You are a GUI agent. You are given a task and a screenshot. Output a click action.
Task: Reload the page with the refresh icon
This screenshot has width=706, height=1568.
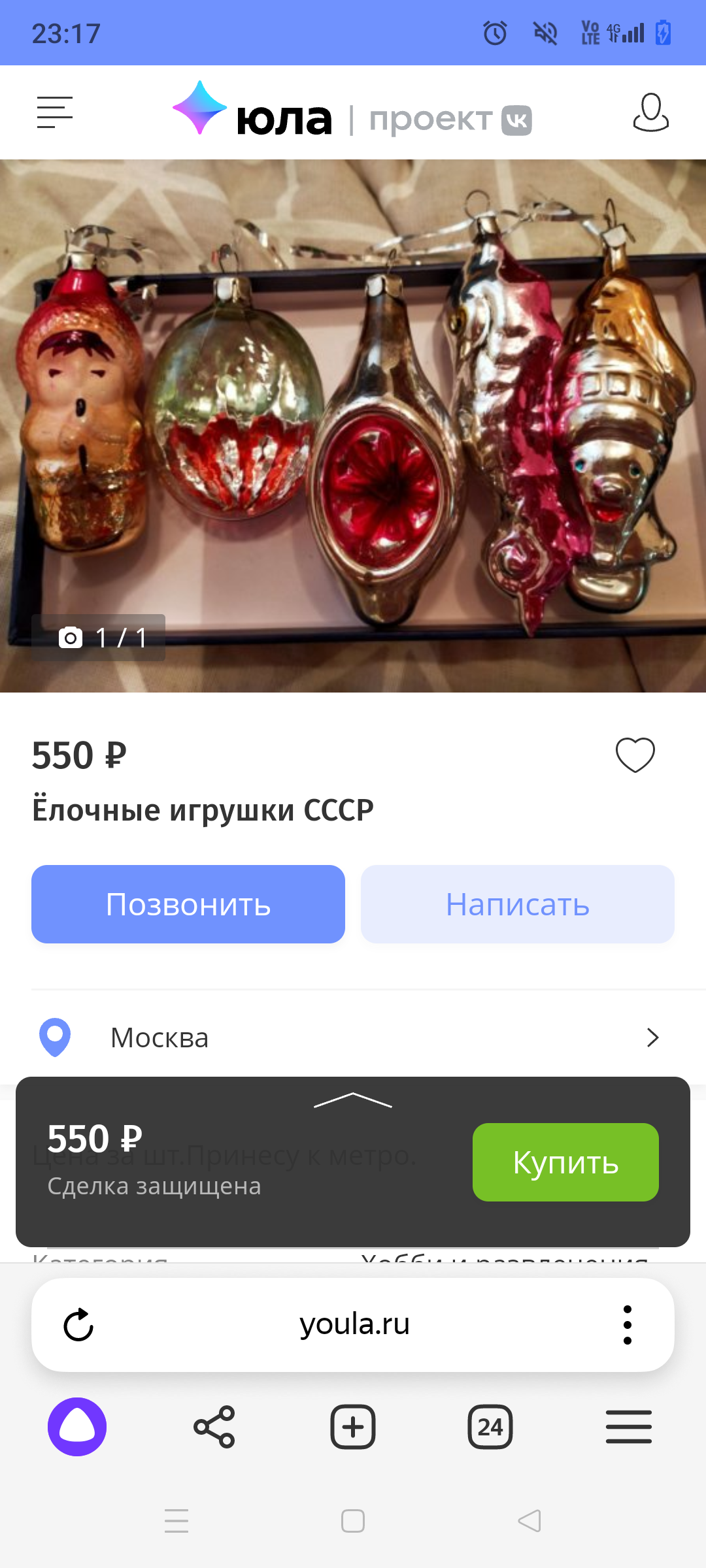point(78,1325)
